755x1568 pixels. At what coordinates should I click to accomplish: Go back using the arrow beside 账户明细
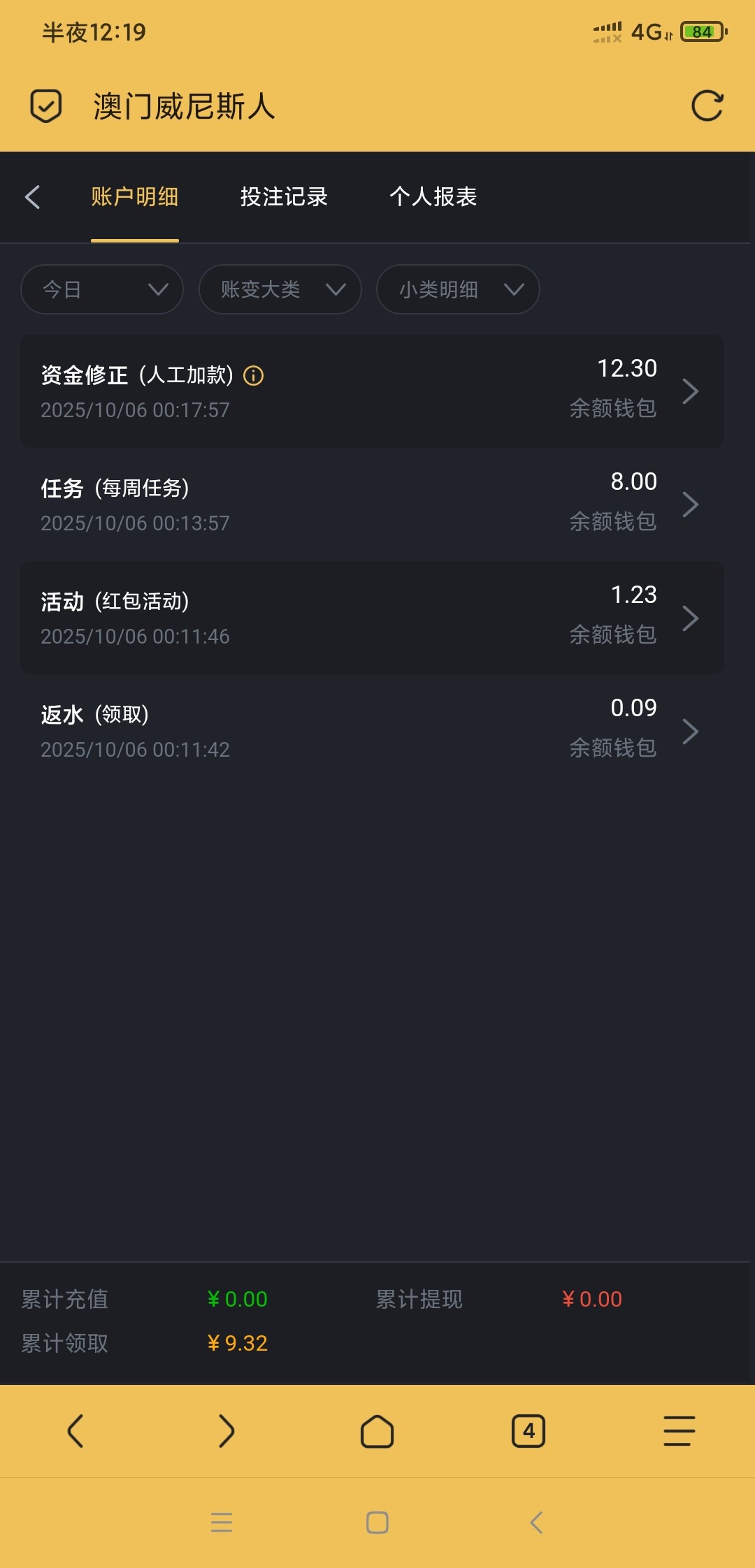tap(33, 197)
